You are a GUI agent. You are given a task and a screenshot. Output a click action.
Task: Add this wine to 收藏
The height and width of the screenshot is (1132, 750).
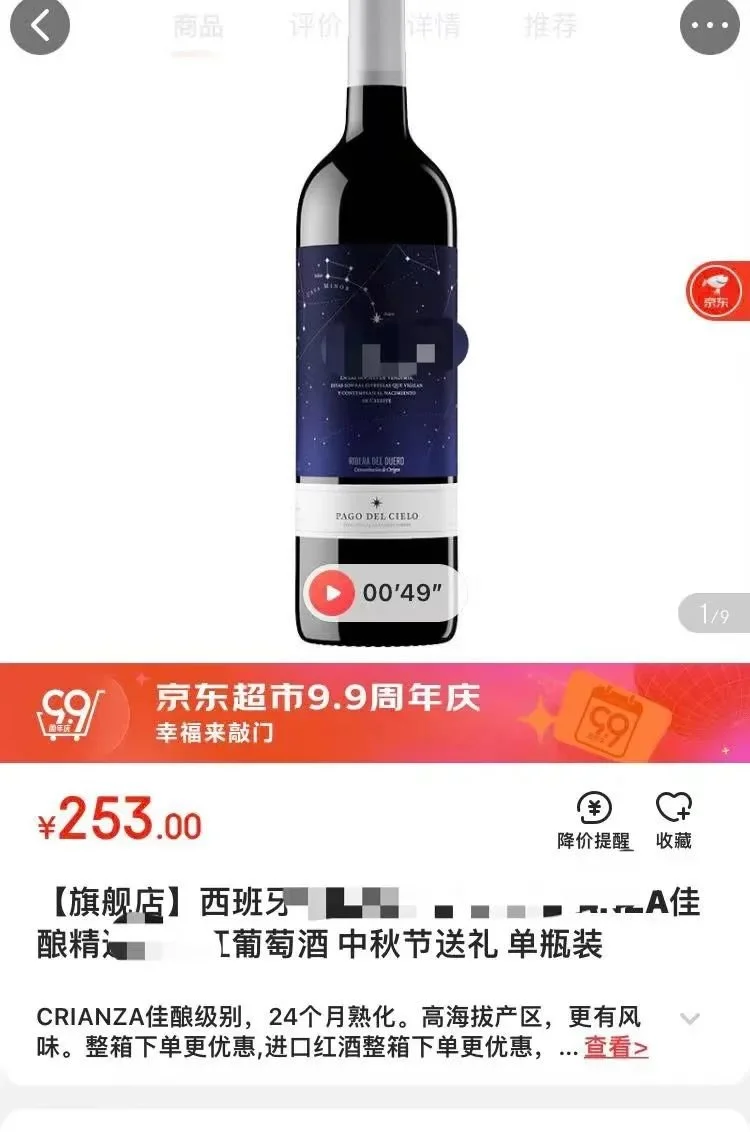click(673, 821)
